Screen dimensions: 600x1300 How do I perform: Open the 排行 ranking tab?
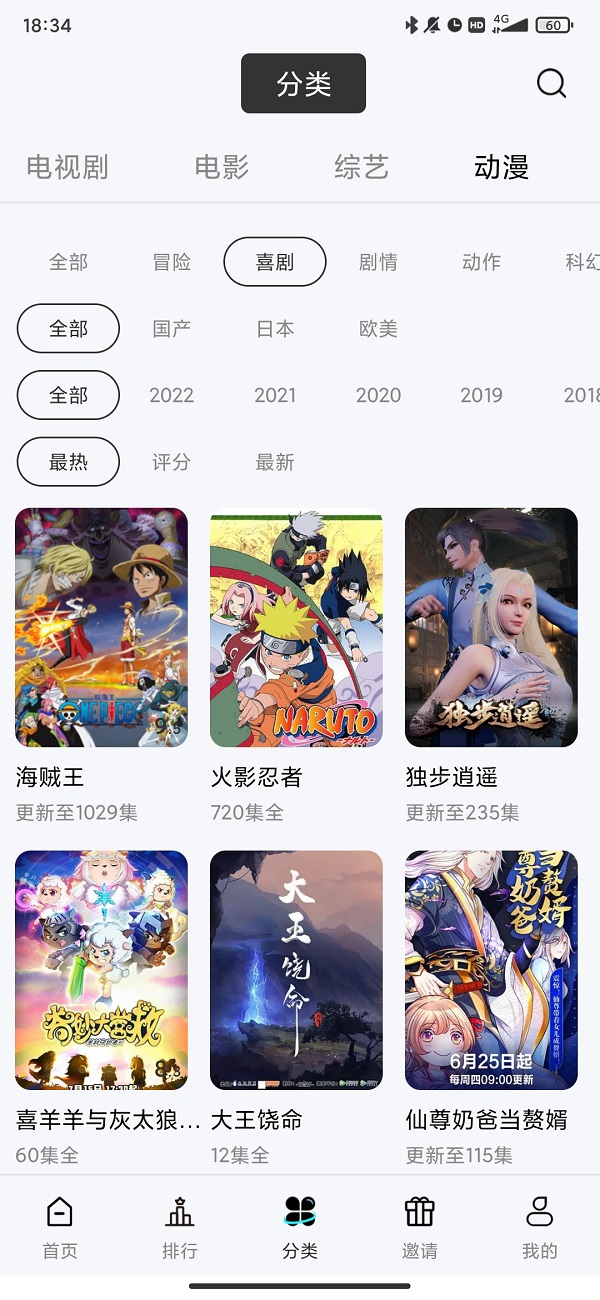[180, 1227]
